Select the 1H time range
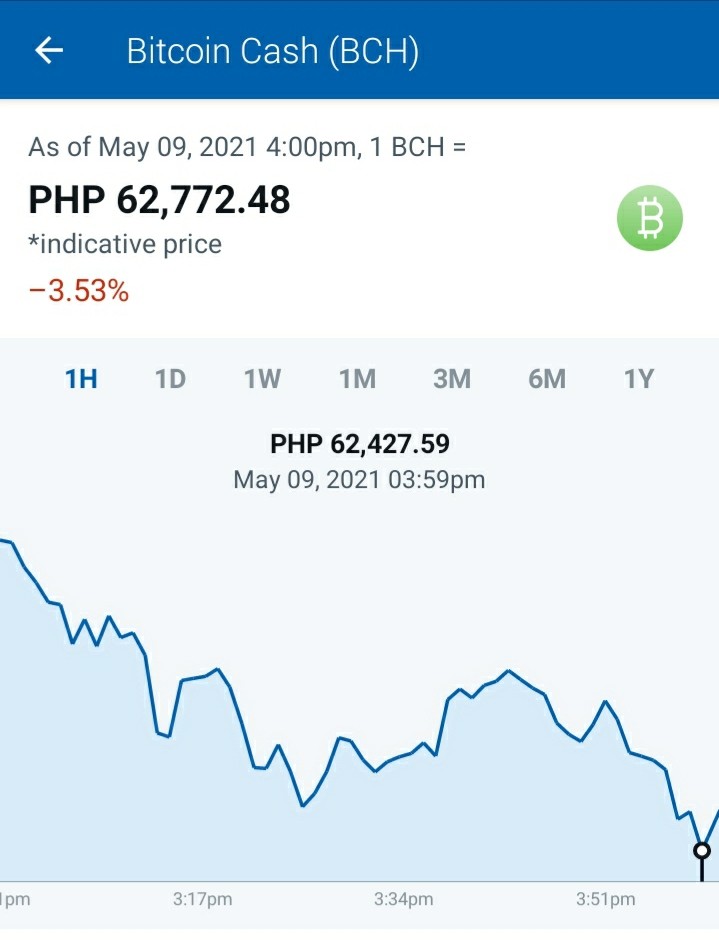 [x=81, y=379]
